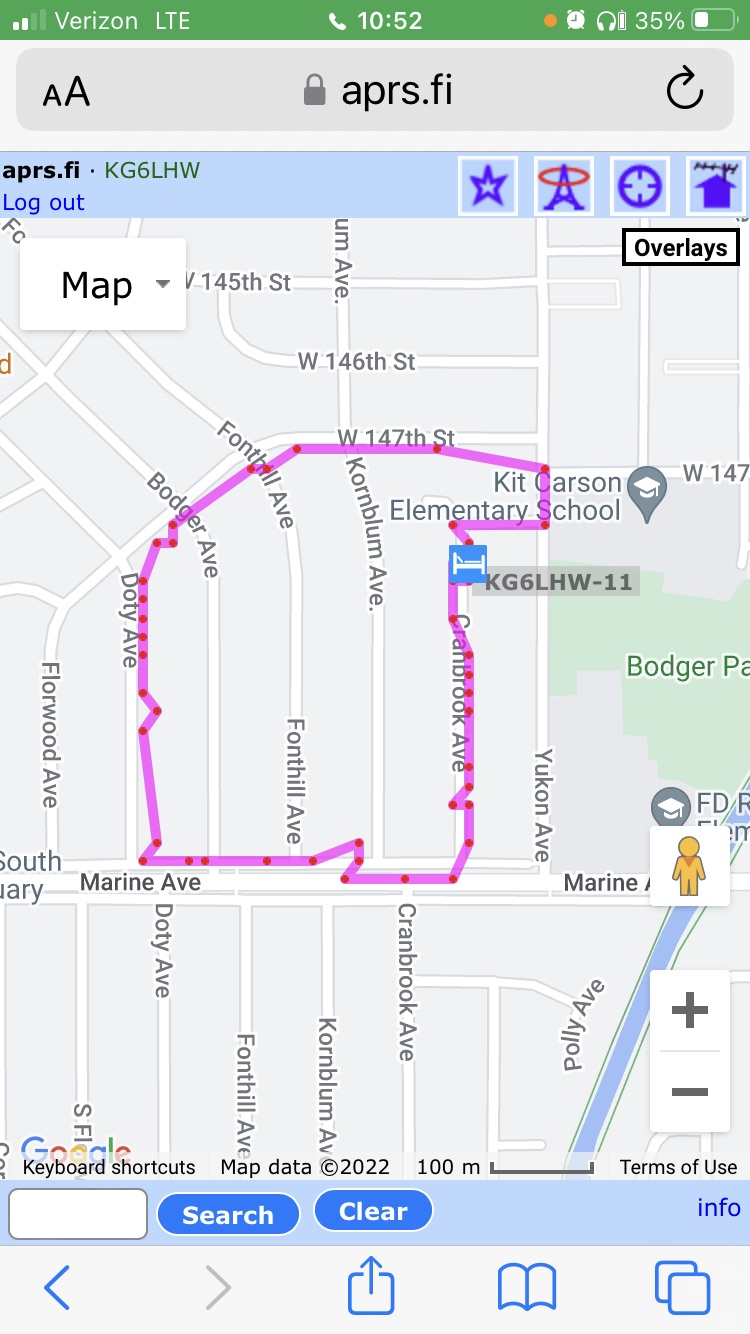
Task: Zoom out with the minus button
Action: coord(690,1091)
